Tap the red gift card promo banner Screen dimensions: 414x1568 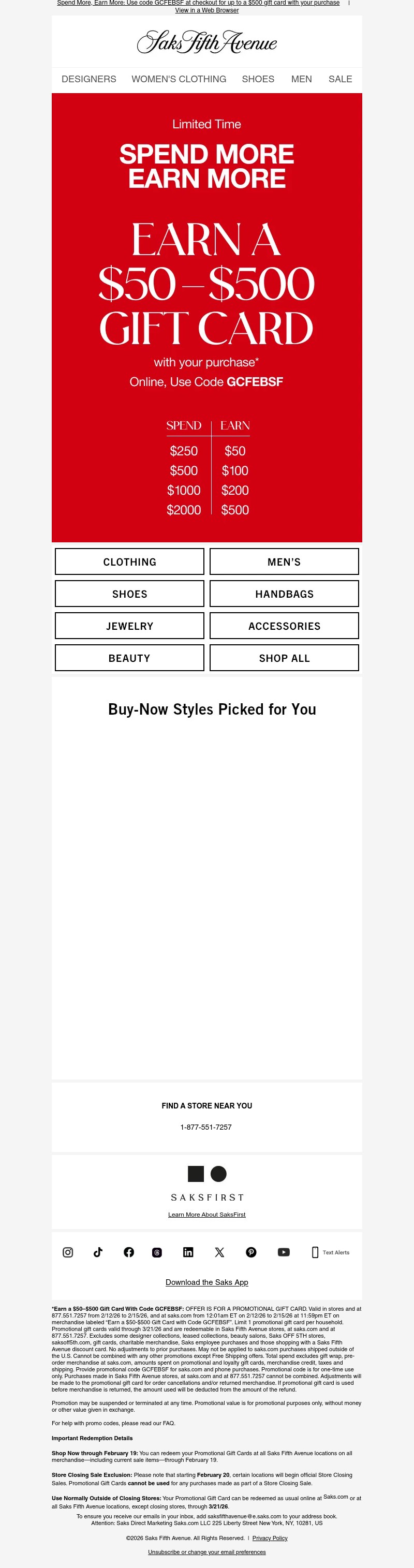[x=206, y=317]
